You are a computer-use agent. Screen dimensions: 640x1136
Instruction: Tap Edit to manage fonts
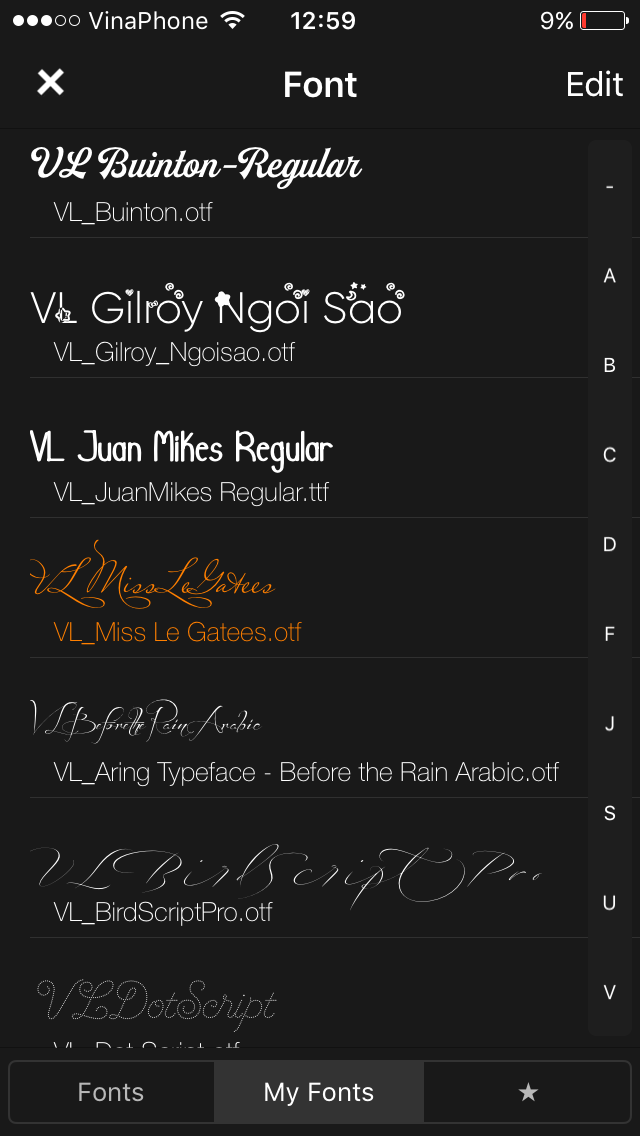(594, 84)
